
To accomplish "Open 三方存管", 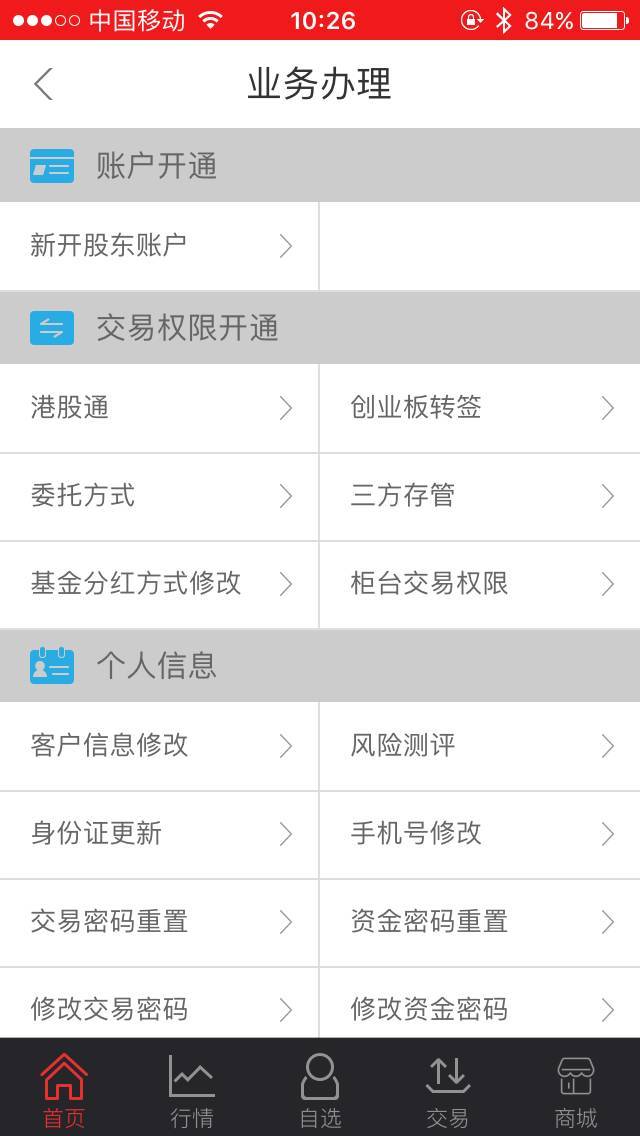I will point(480,497).
